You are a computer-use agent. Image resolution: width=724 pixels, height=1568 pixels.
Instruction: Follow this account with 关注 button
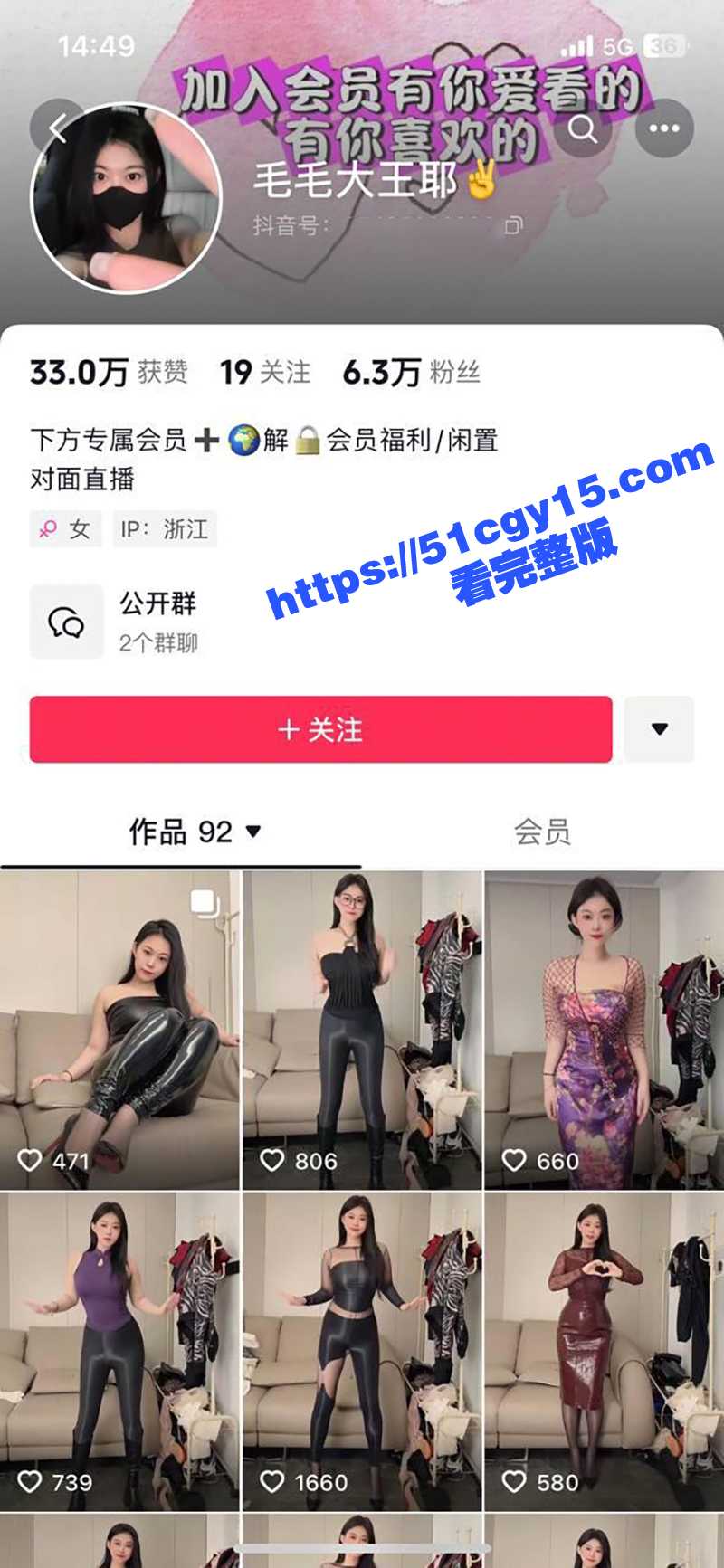(x=320, y=729)
